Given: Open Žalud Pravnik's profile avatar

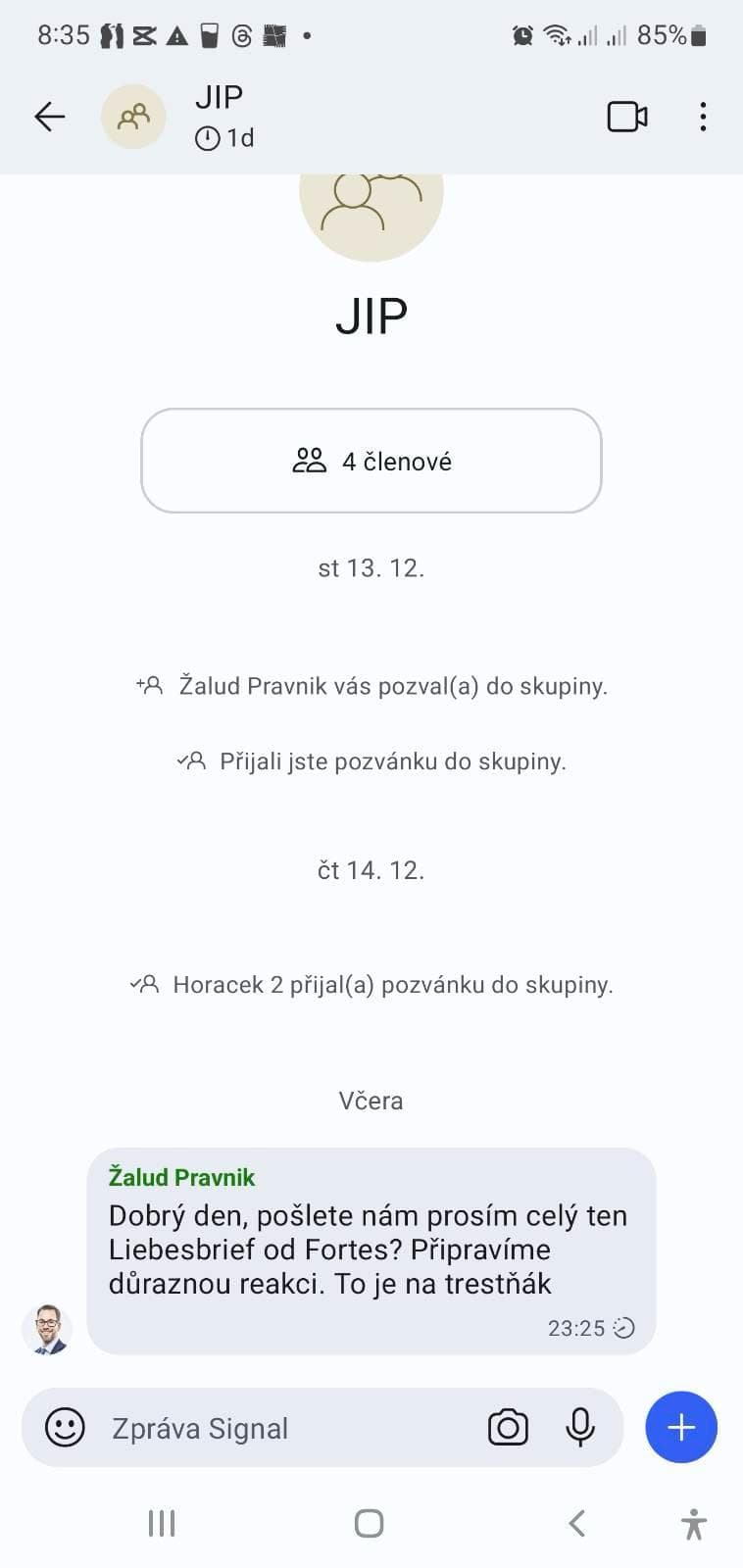Looking at the screenshot, I should [x=46, y=1329].
